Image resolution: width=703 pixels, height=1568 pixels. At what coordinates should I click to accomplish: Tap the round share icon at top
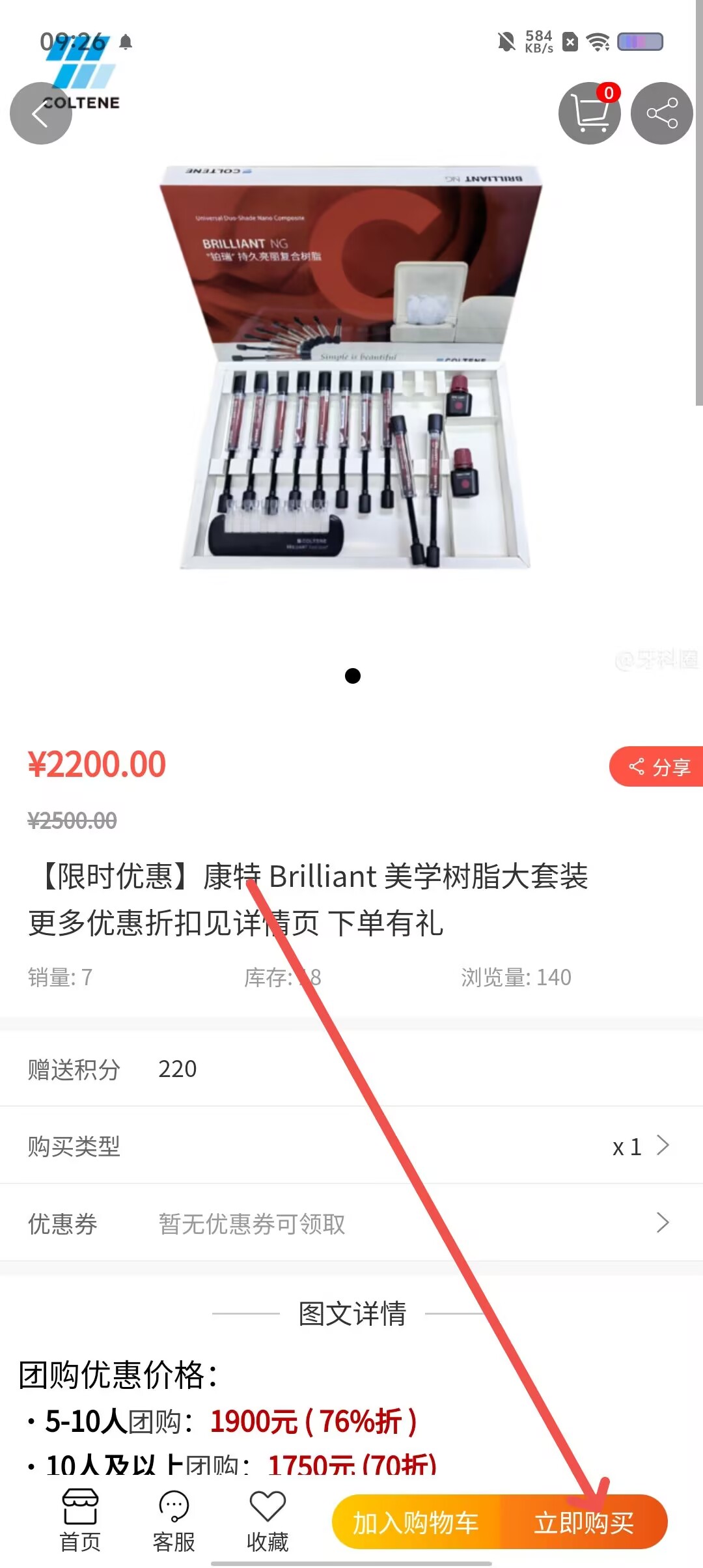[661, 113]
